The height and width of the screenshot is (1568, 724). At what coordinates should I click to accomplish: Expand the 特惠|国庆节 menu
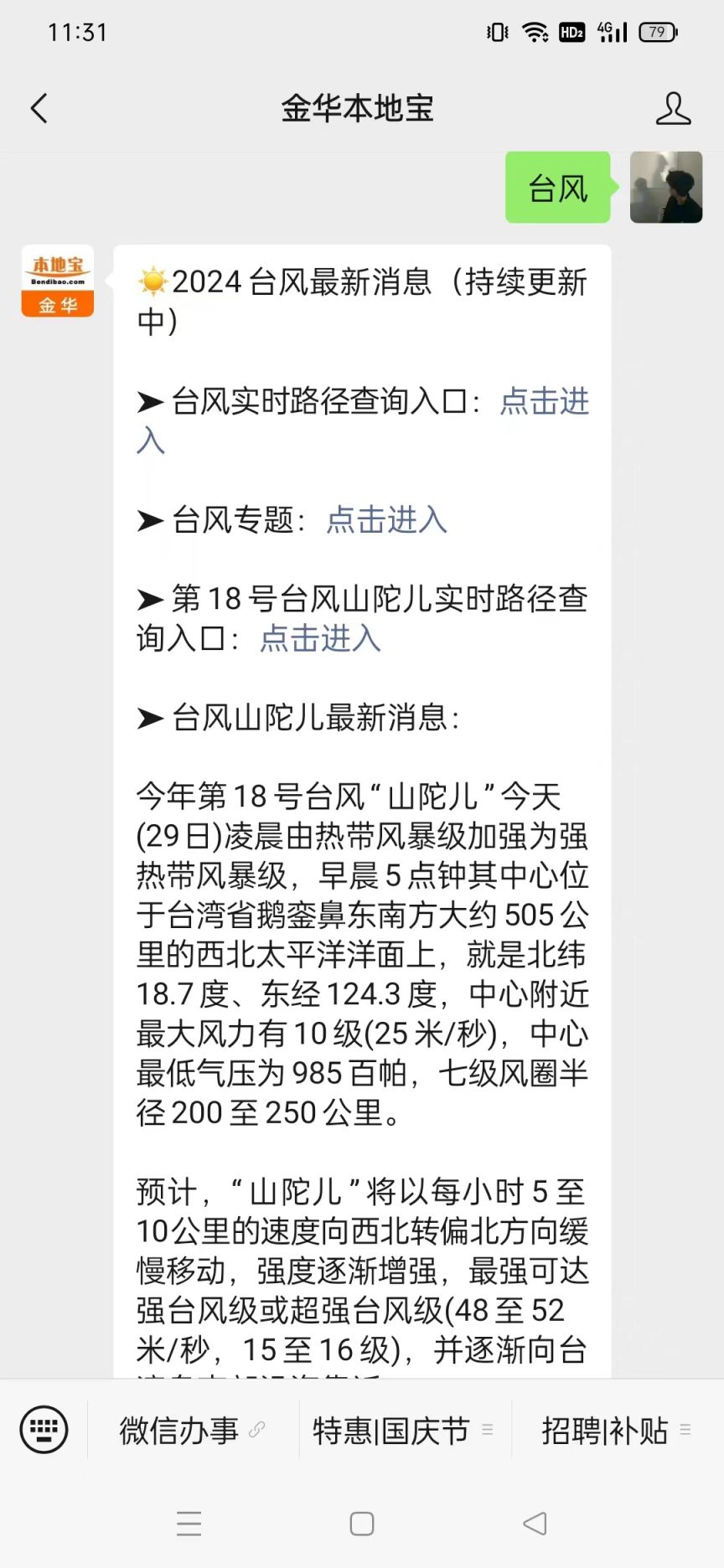click(x=403, y=1431)
